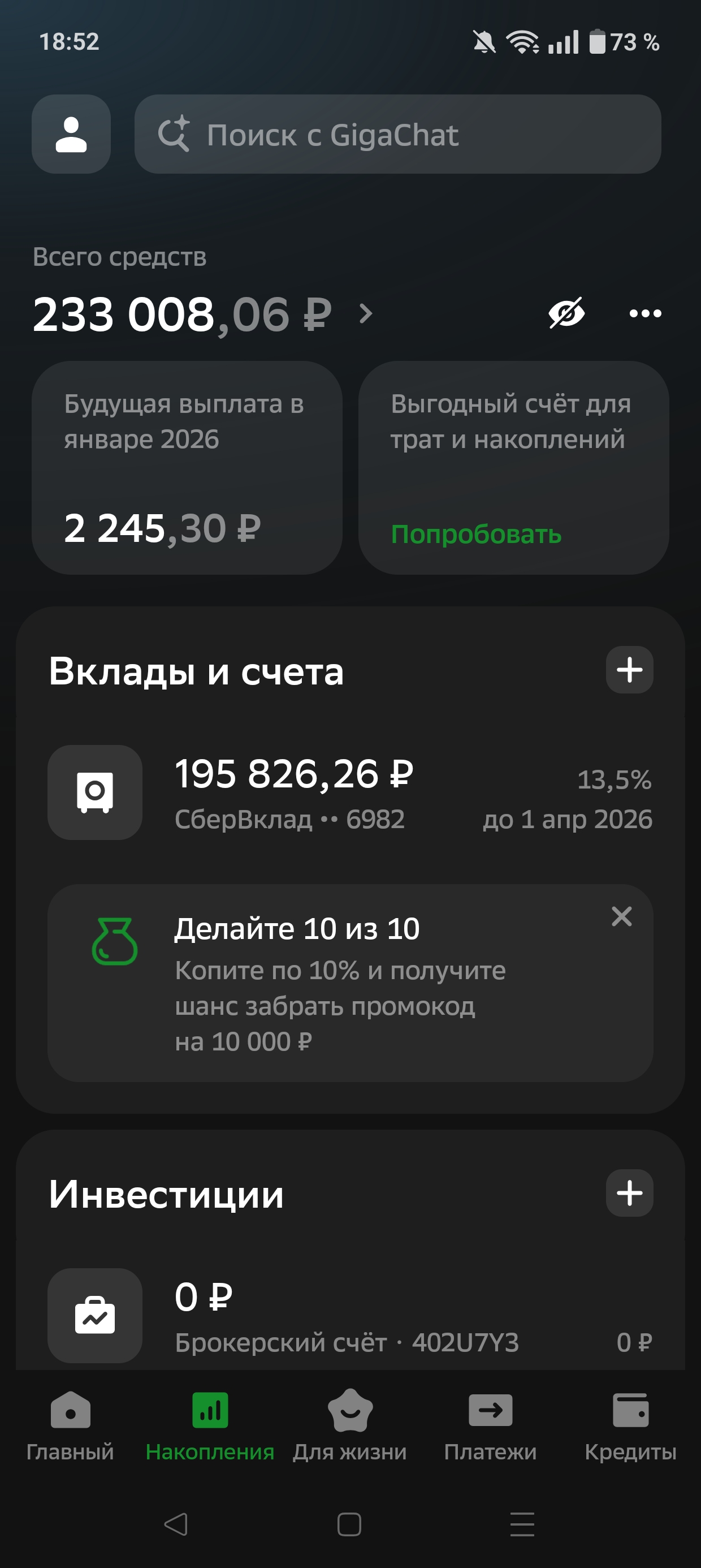
Task: Switch to the Главный tab
Action: [x=70, y=1425]
